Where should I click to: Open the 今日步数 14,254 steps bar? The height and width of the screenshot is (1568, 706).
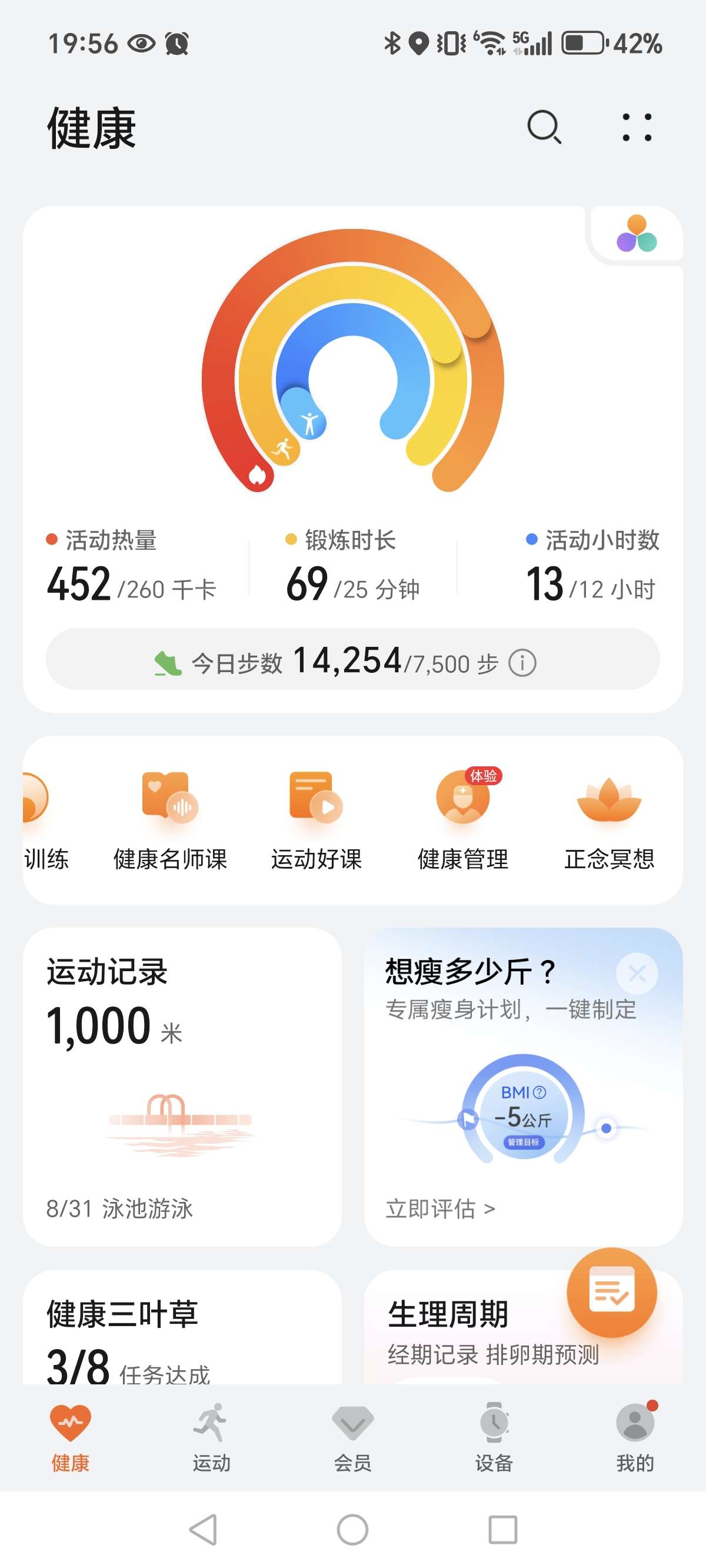pyautogui.click(x=353, y=663)
